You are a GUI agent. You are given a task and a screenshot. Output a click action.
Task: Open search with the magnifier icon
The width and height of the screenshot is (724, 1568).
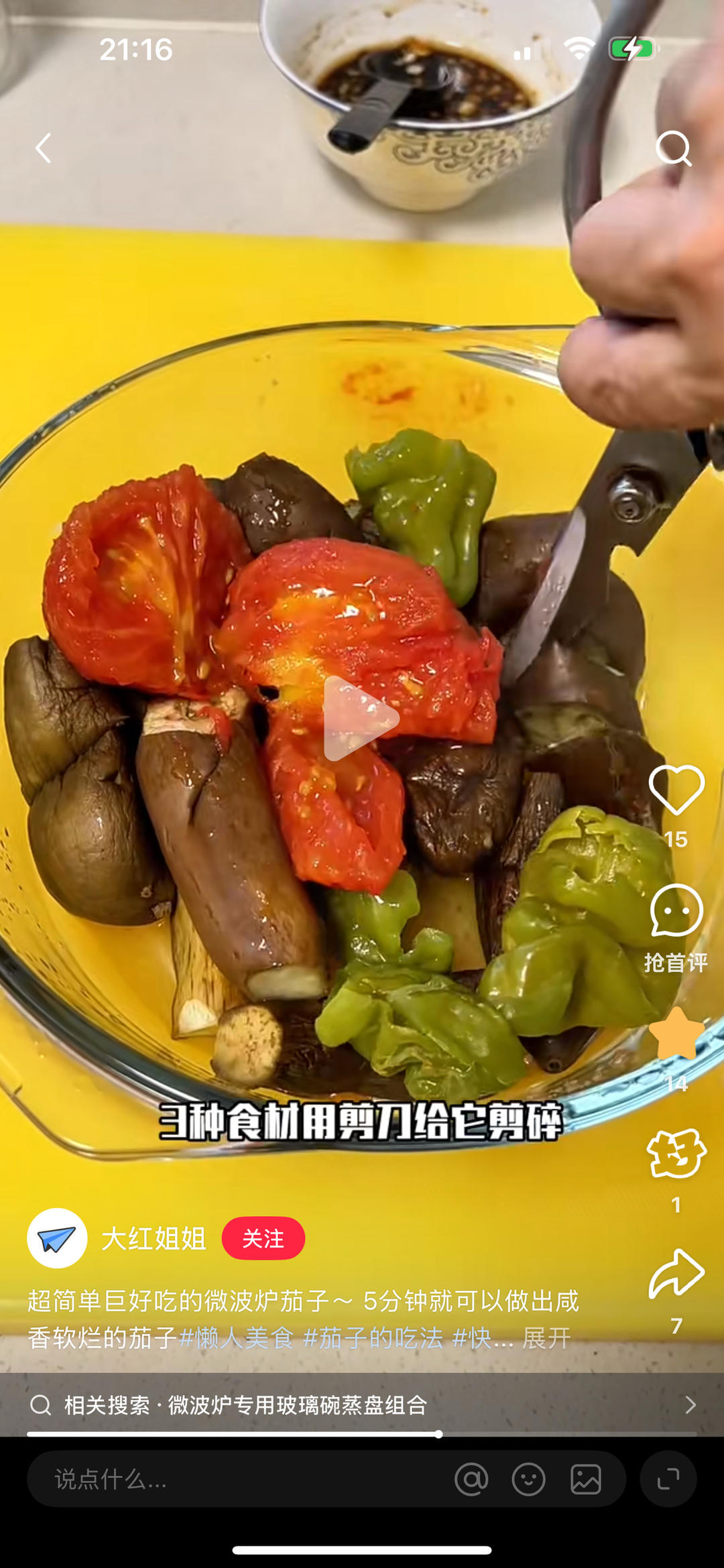click(673, 148)
